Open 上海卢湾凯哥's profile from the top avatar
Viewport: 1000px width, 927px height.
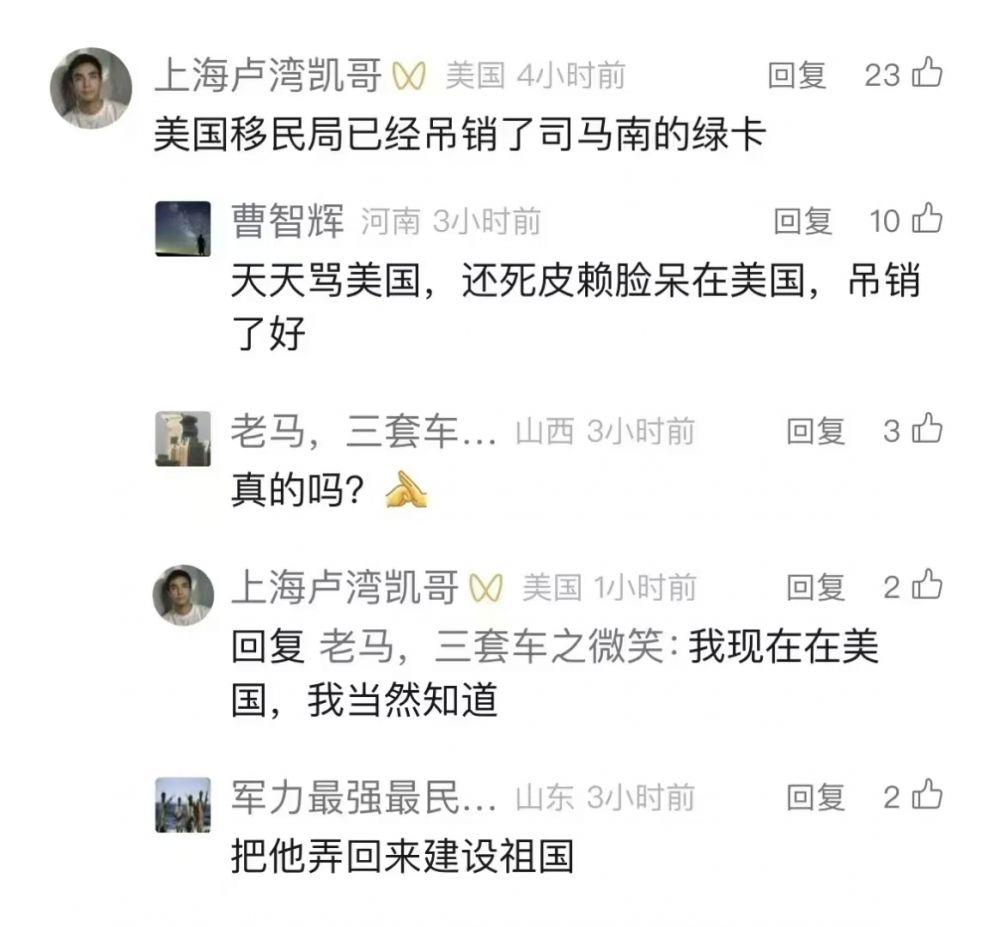click(91, 88)
